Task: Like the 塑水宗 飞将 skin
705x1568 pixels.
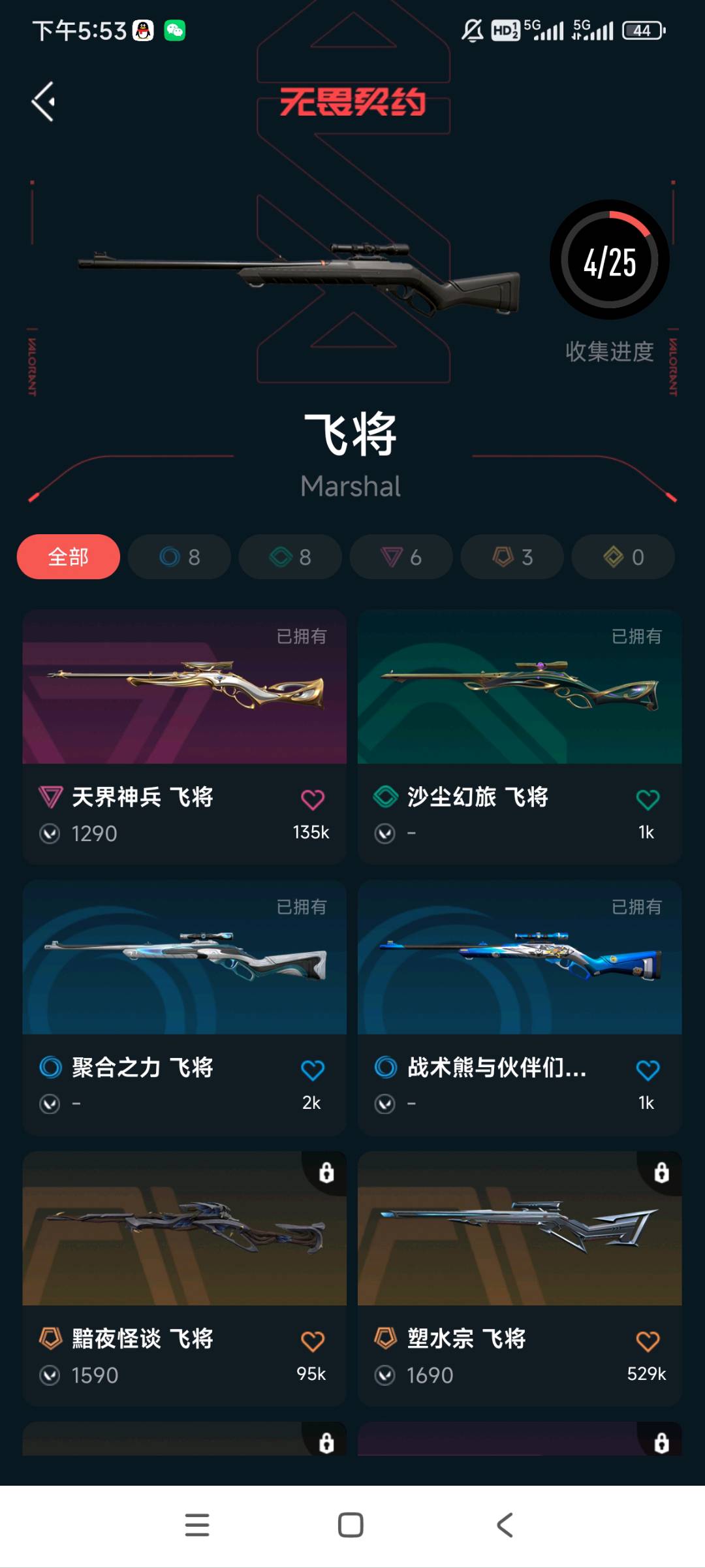Action: point(648,1341)
